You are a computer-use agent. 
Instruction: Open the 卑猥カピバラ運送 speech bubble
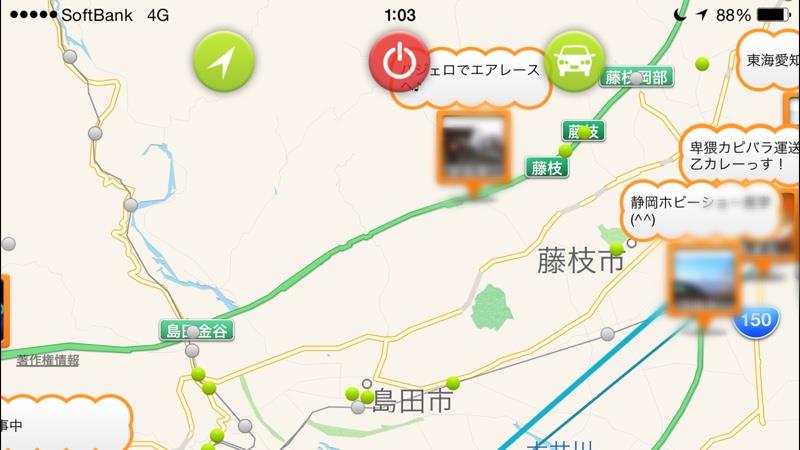pos(742,152)
